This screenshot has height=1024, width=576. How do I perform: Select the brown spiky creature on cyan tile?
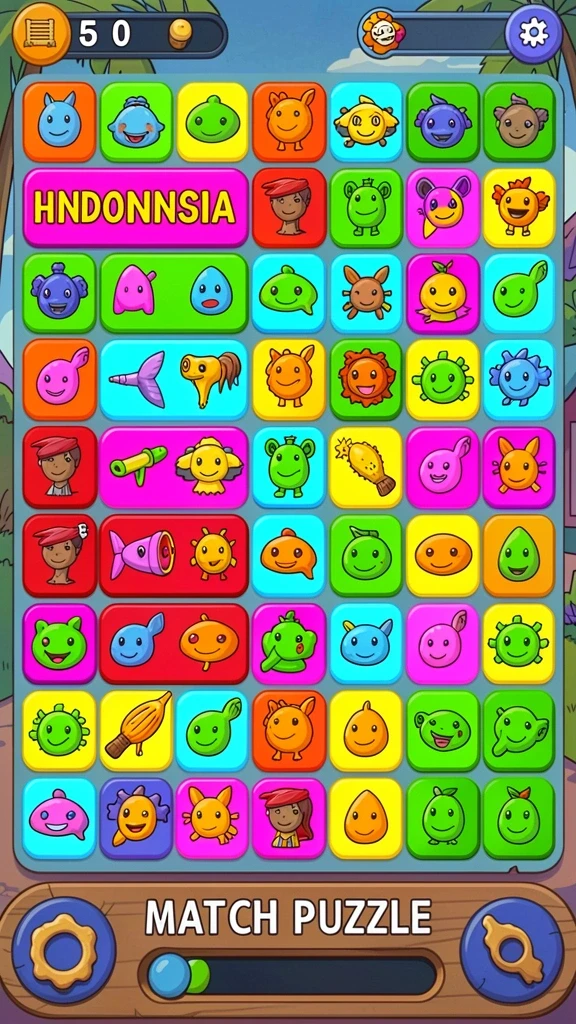point(366,293)
